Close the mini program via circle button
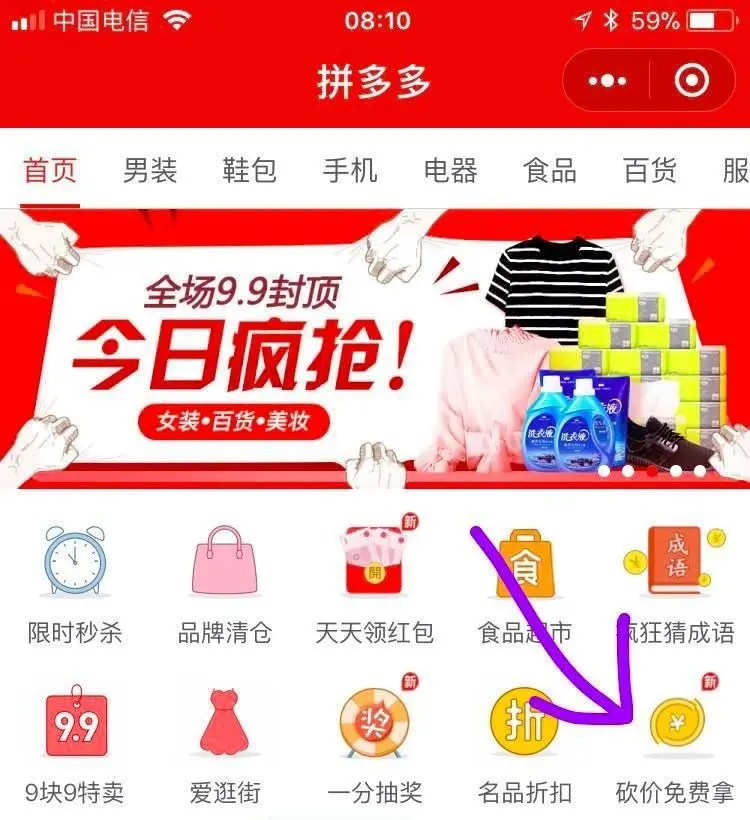 [692, 80]
